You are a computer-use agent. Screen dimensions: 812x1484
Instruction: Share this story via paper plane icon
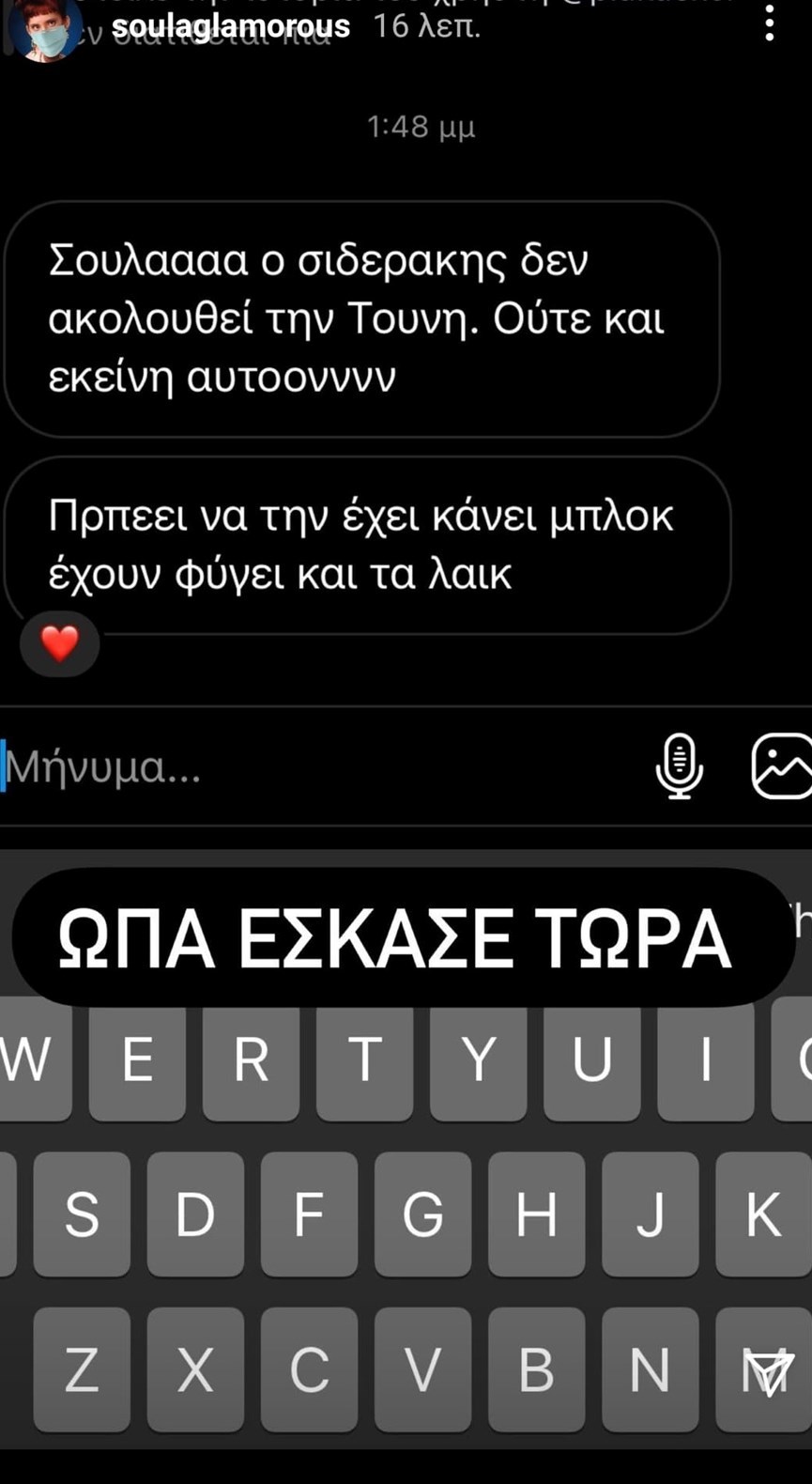tap(772, 1371)
